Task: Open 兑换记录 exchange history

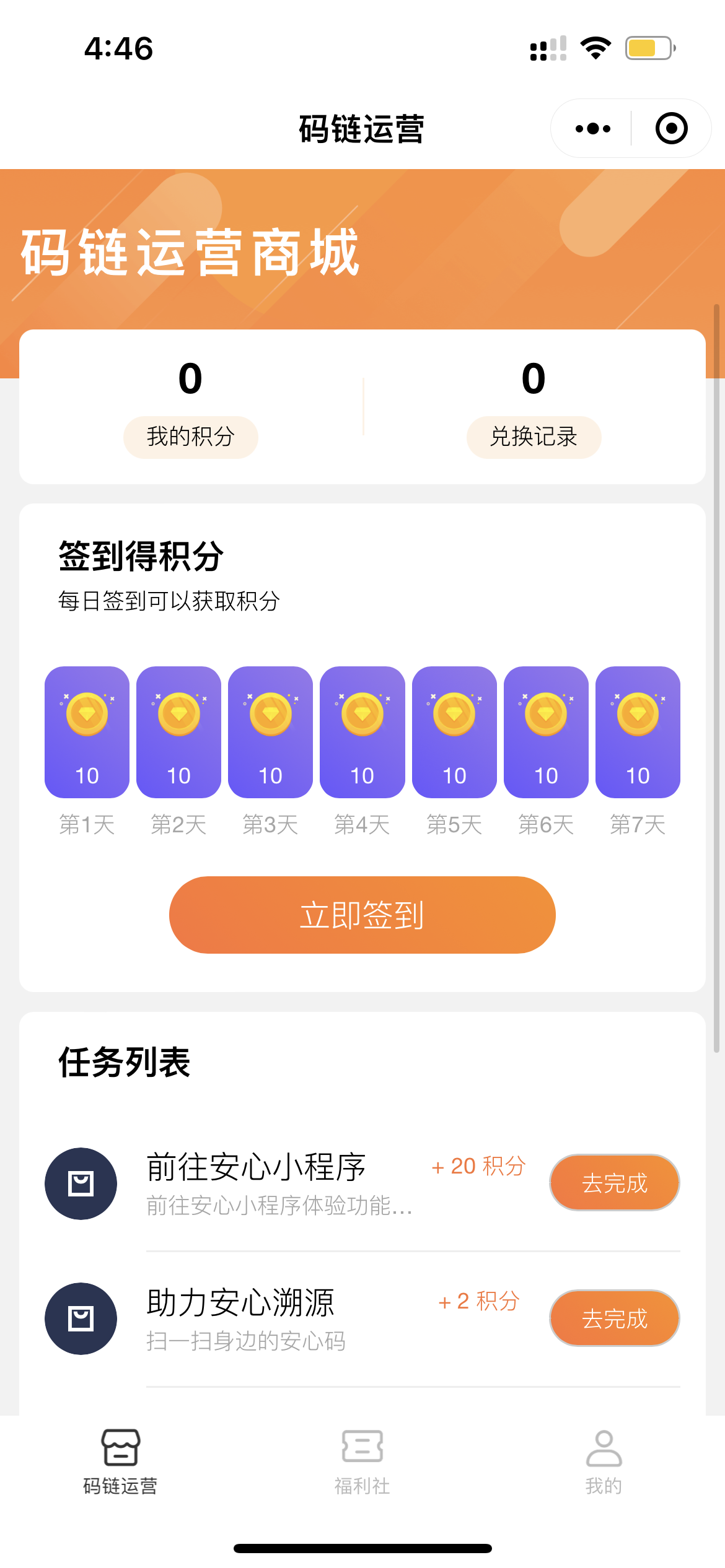Action: 534,437
